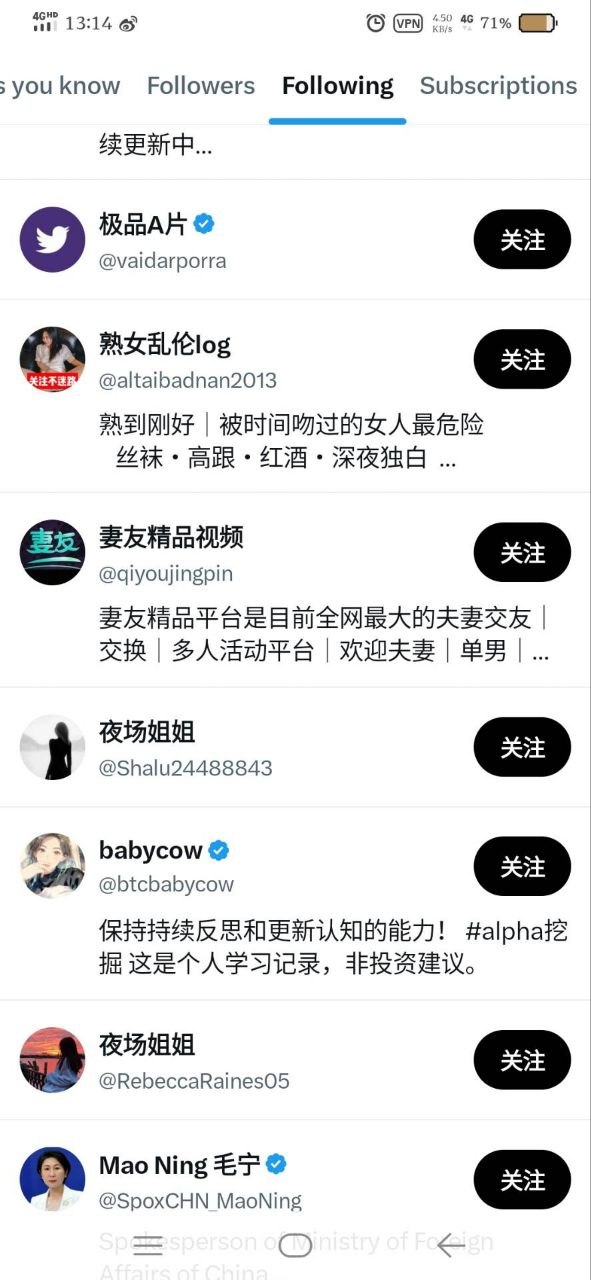Follow the @RebeccaRaines05 account
591x1280 pixels.
(x=522, y=1060)
